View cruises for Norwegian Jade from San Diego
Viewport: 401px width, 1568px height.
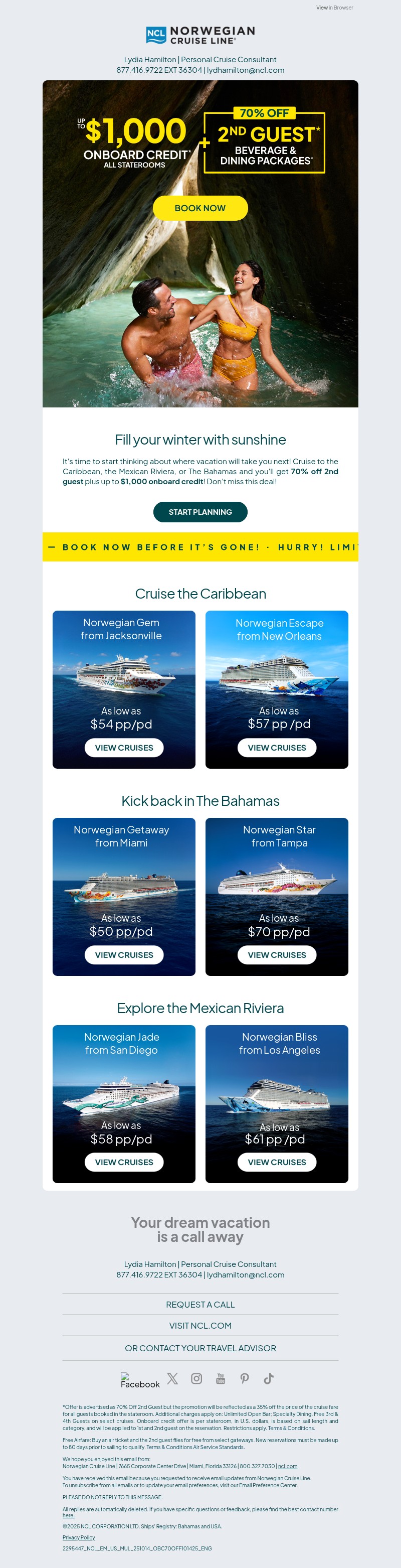click(123, 1162)
